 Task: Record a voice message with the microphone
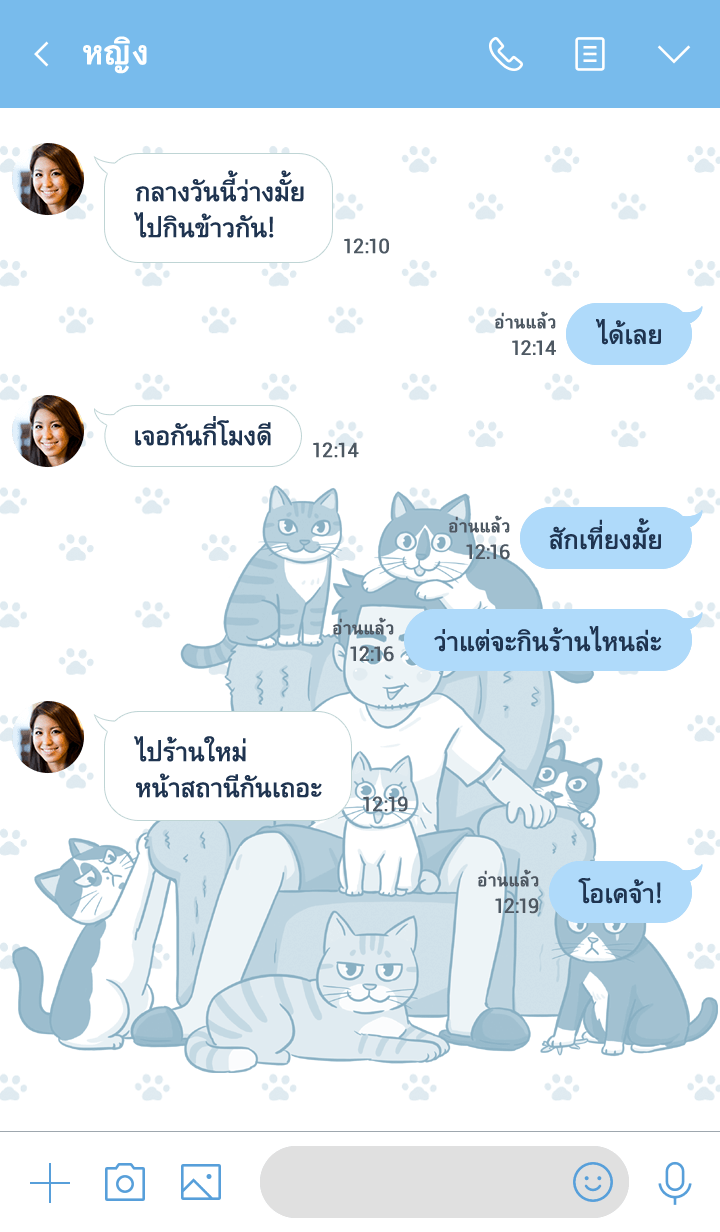[x=675, y=1183]
